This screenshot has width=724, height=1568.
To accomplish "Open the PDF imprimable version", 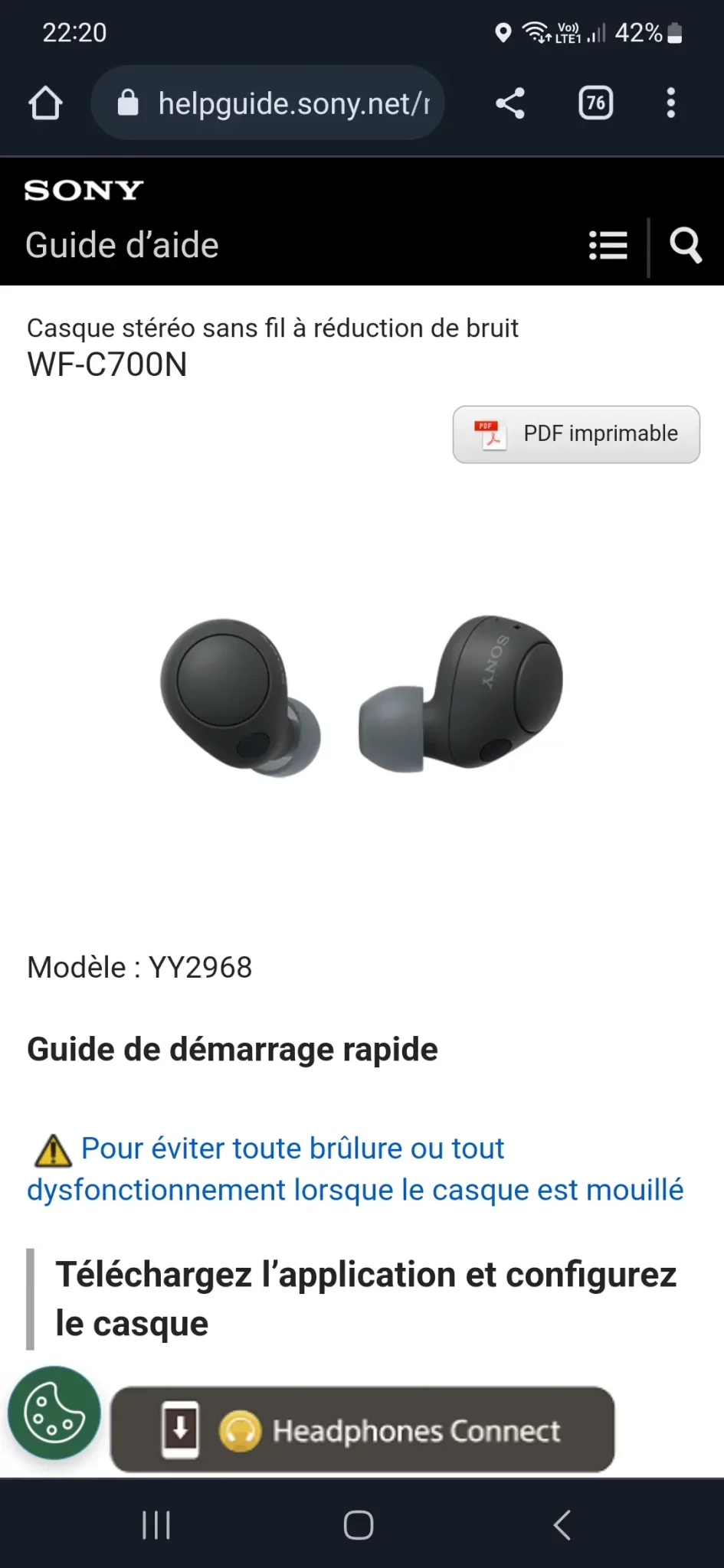I will tap(576, 434).
